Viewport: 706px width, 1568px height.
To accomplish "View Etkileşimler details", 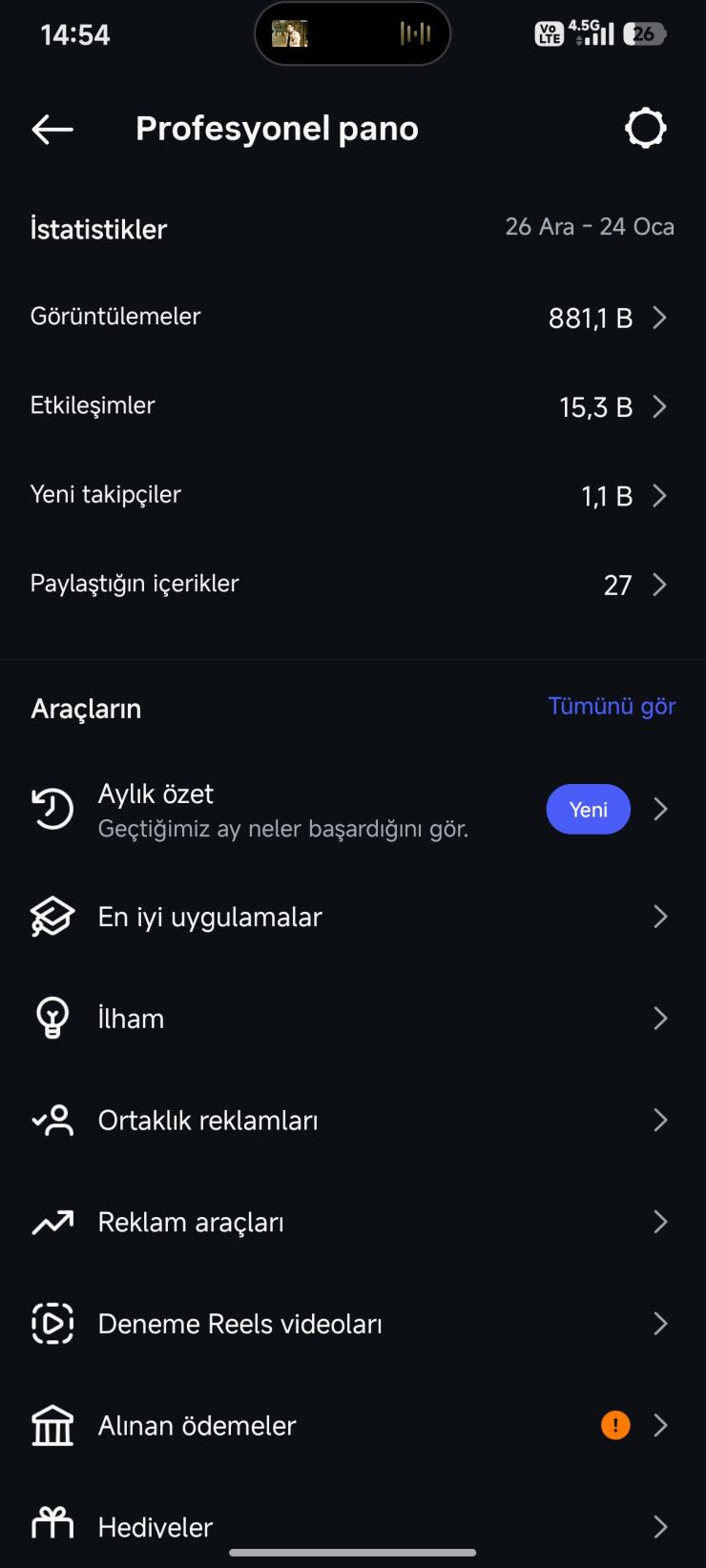I will (352, 406).
